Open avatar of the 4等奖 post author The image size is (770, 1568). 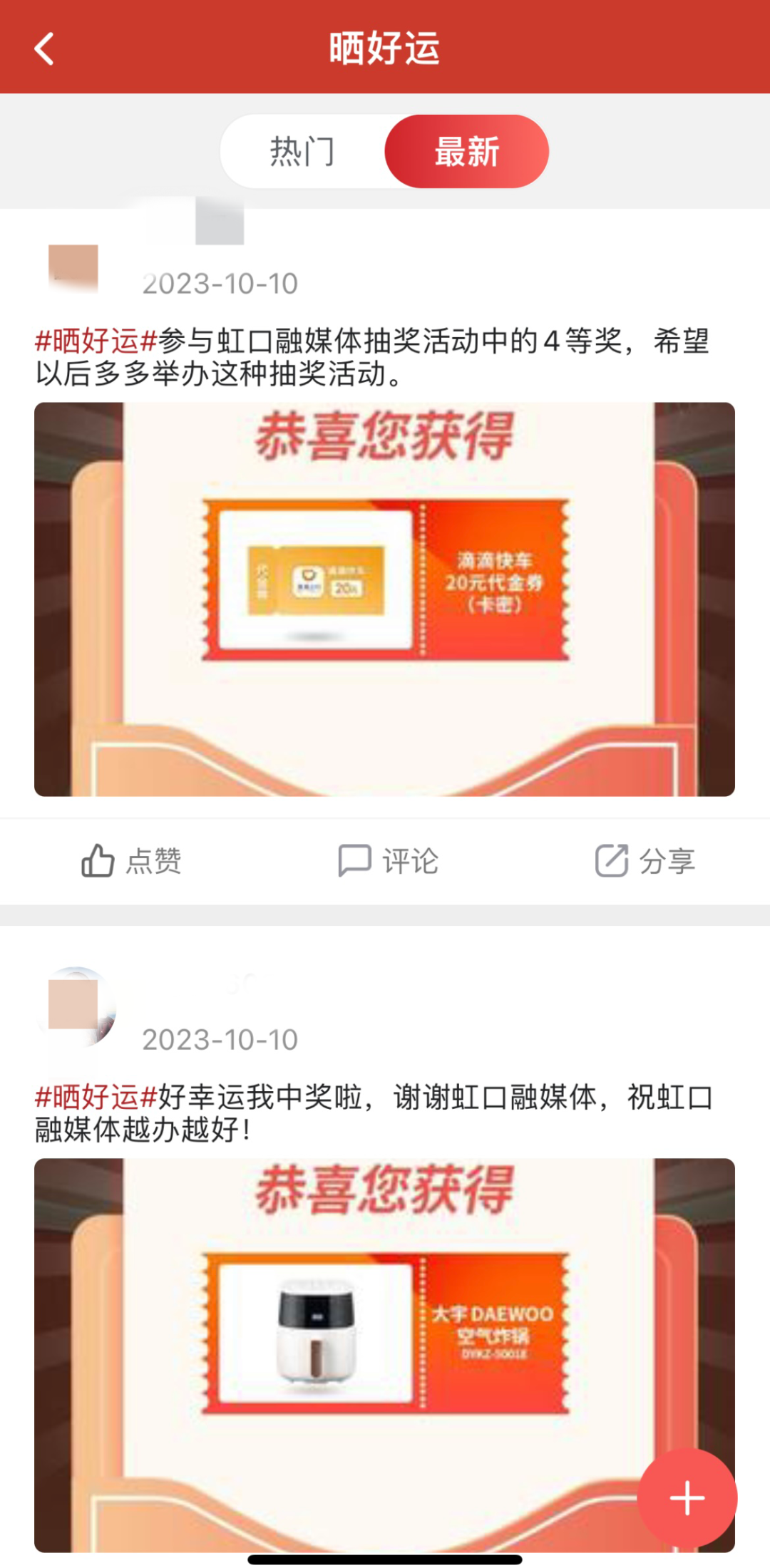click(x=73, y=268)
